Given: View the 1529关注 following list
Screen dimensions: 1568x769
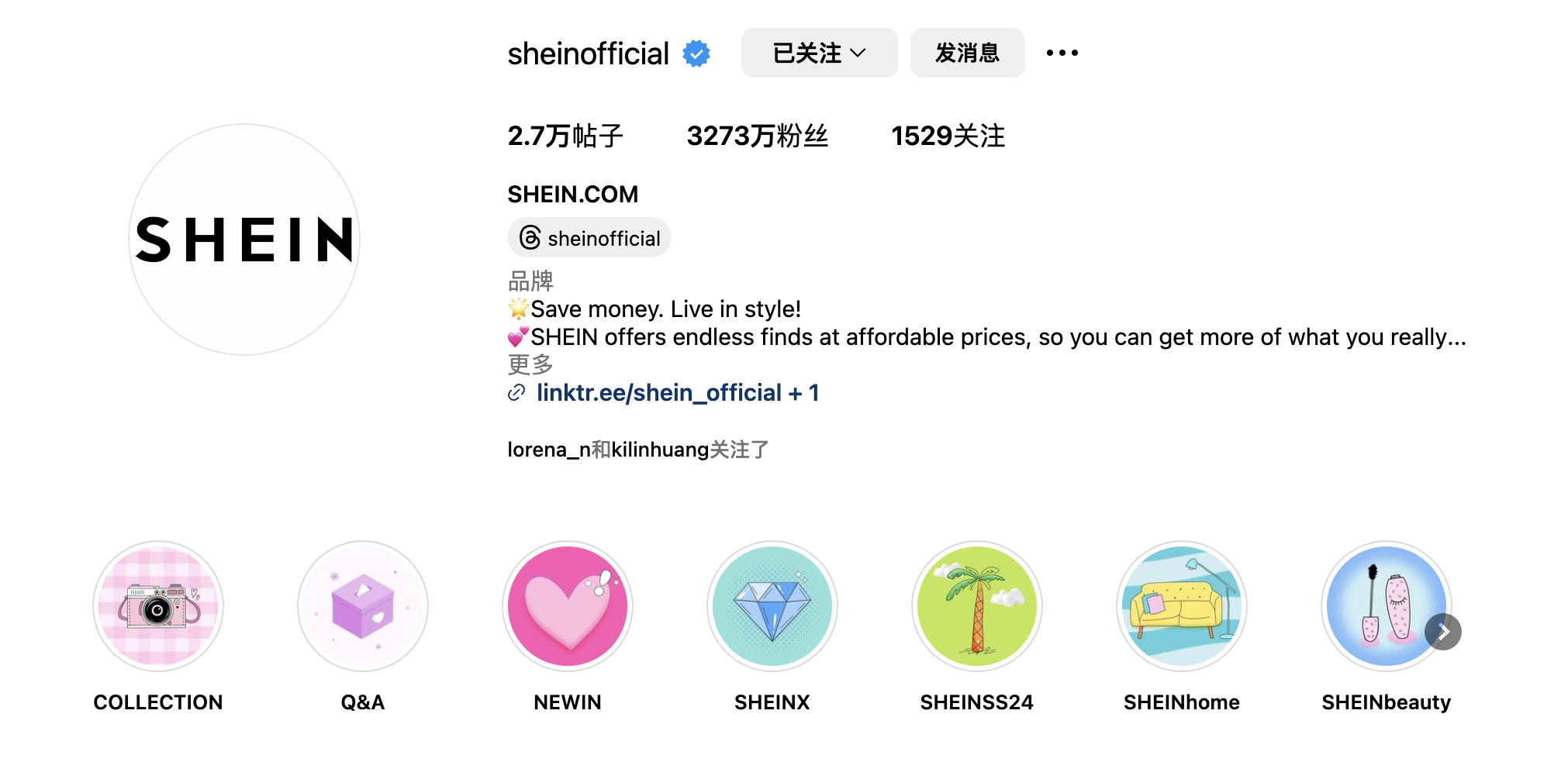Looking at the screenshot, I should coord(947,136).
